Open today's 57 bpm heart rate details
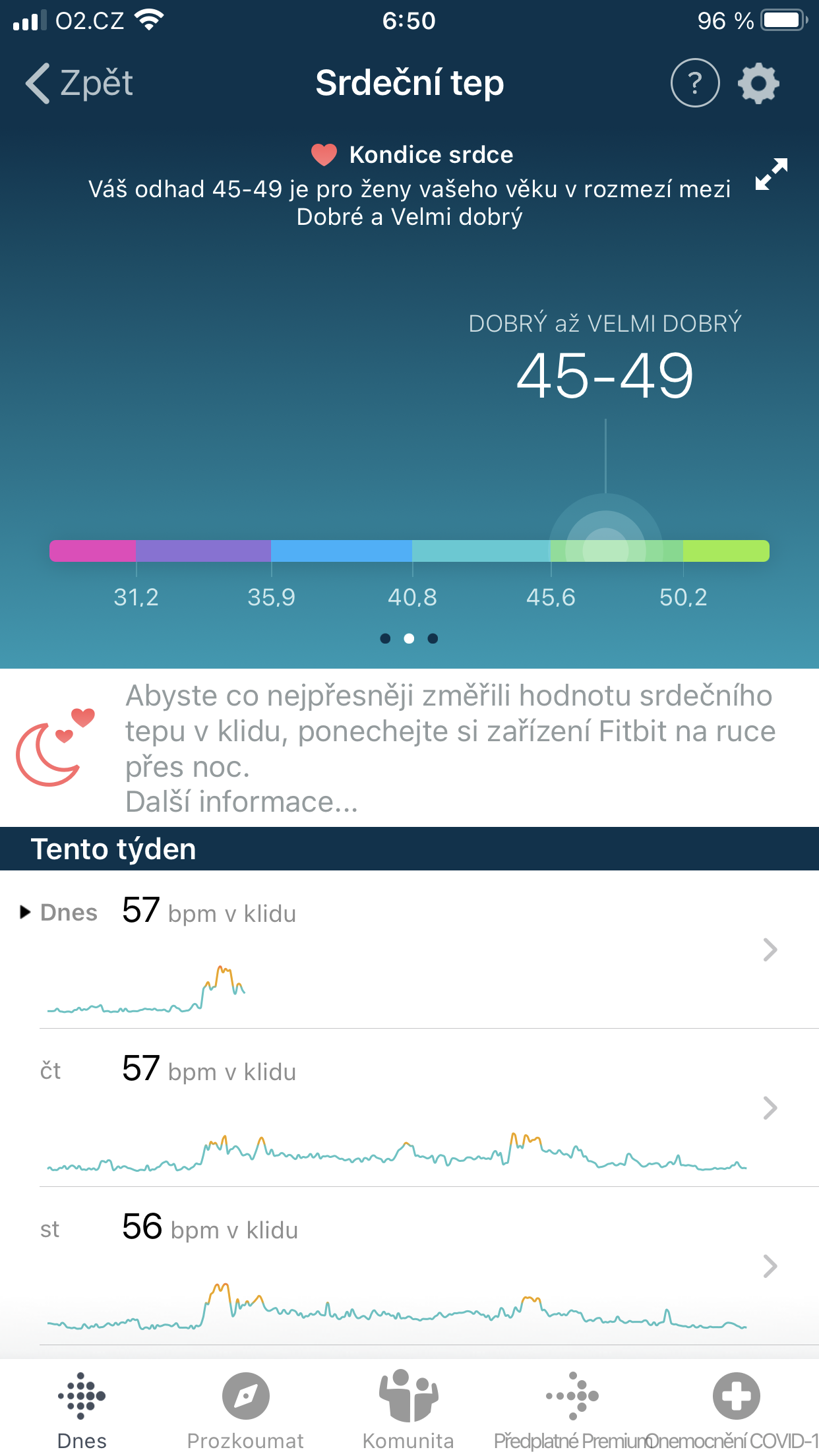This screenshot has width=819, height=1456. click(409, 950)
